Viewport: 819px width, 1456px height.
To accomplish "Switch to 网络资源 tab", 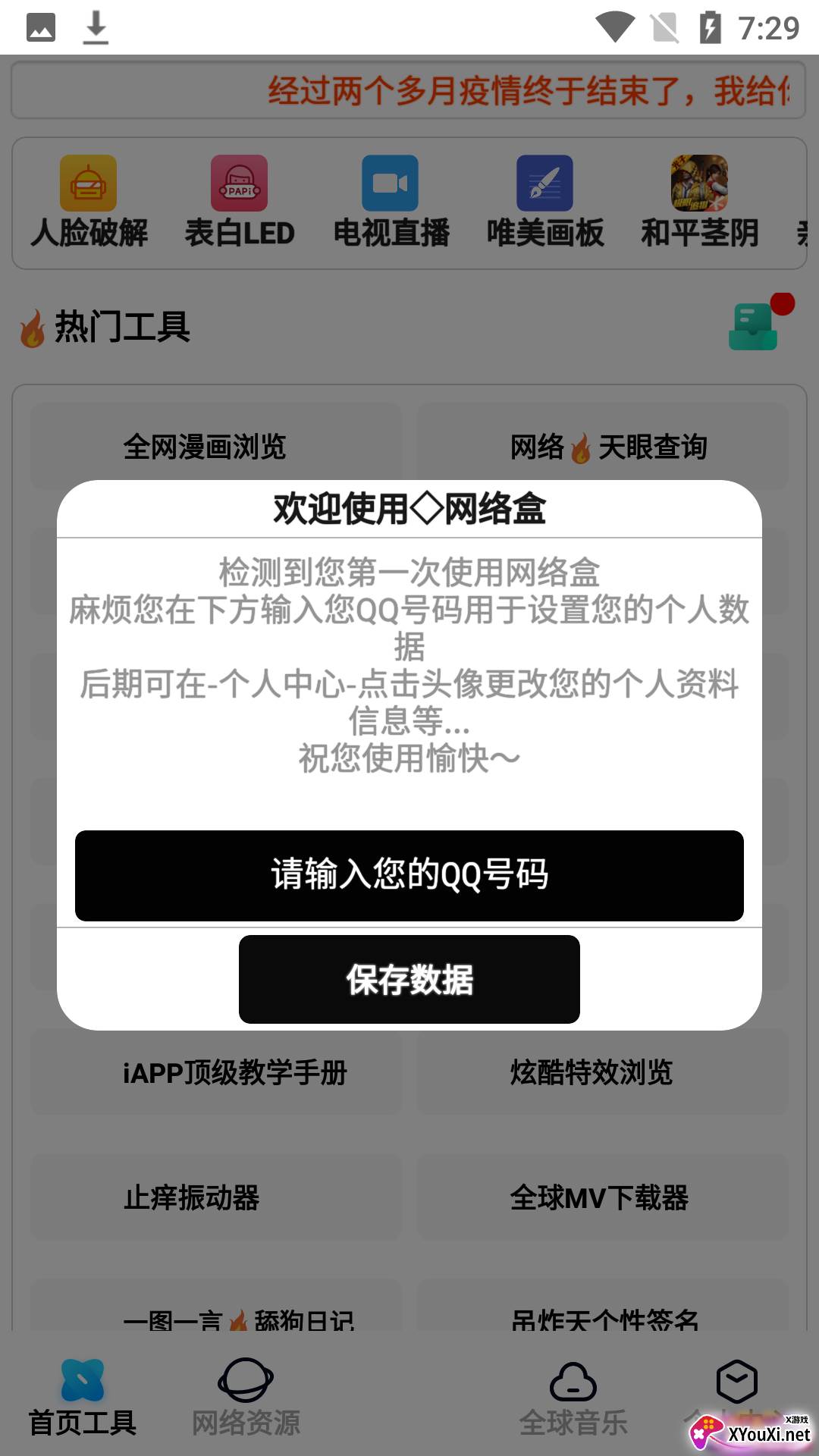I will (x=246, y=1398).
